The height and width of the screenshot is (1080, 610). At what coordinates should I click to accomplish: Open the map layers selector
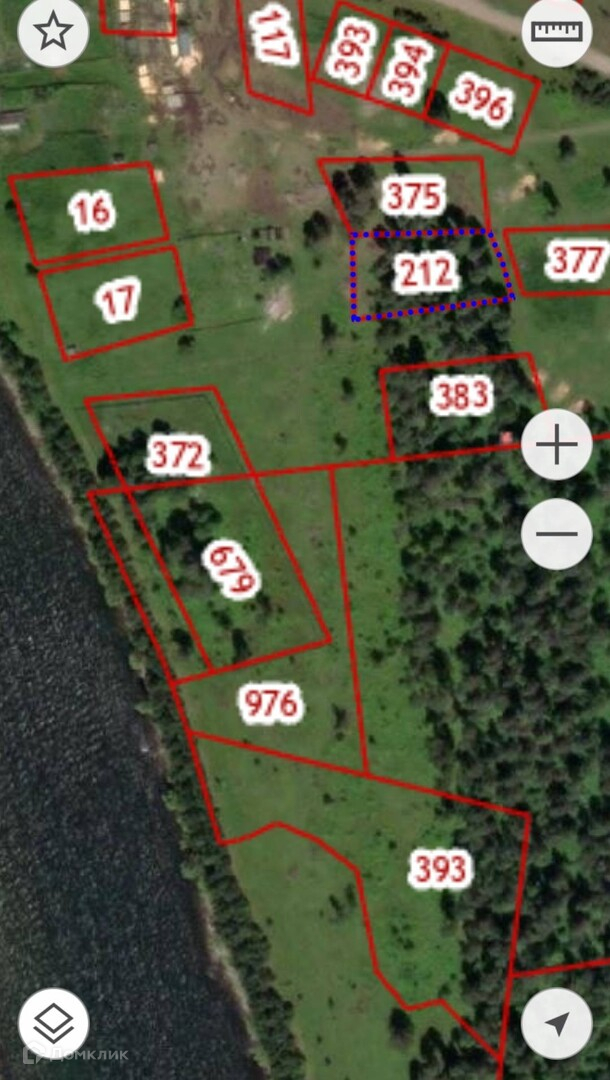(x=53, y=1023)
